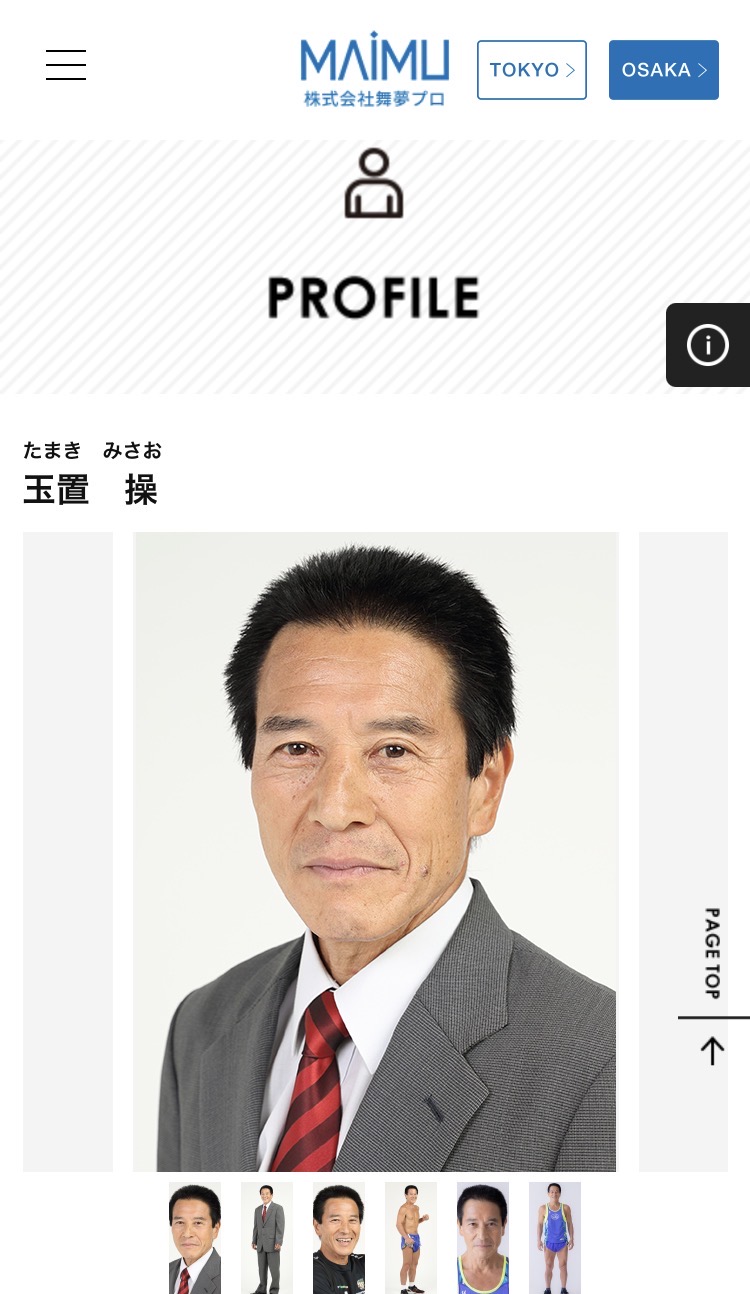Select the running vest headshot thumbnail
Screen dimensions: 750x1294
[x=483, y=1237]
